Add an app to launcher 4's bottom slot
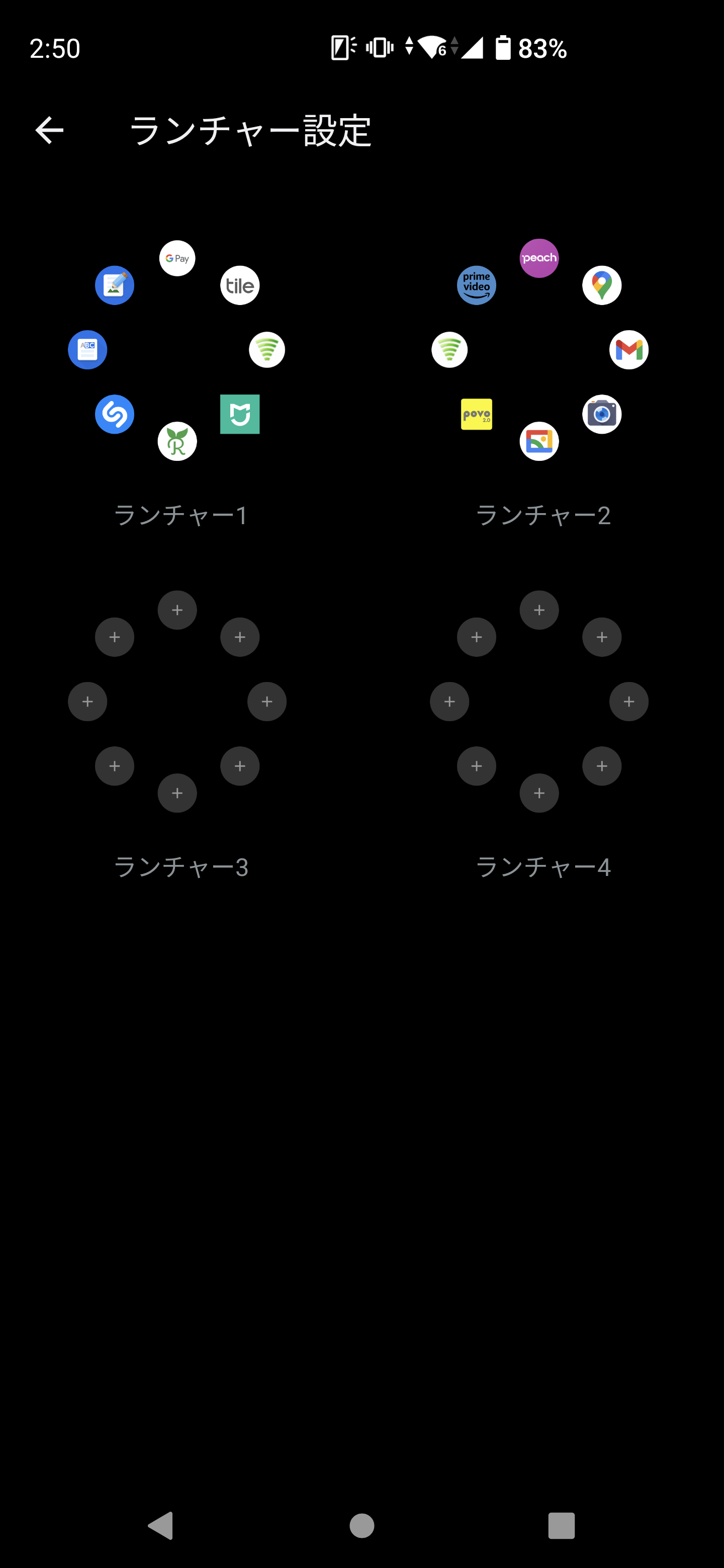Image resolution: width=724 pixels, height=1568 pixels. point(539,793)
